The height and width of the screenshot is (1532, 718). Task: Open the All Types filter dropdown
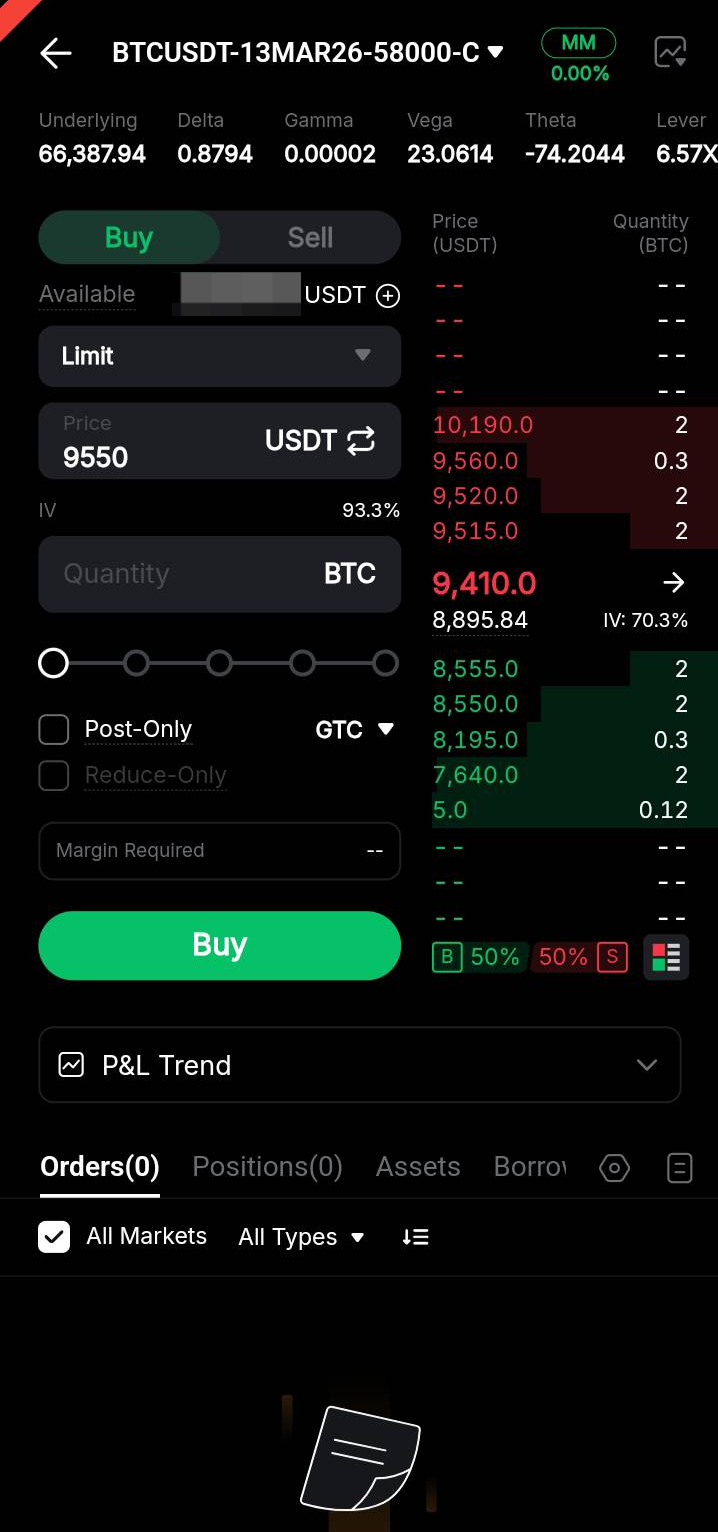[301, 1237]
